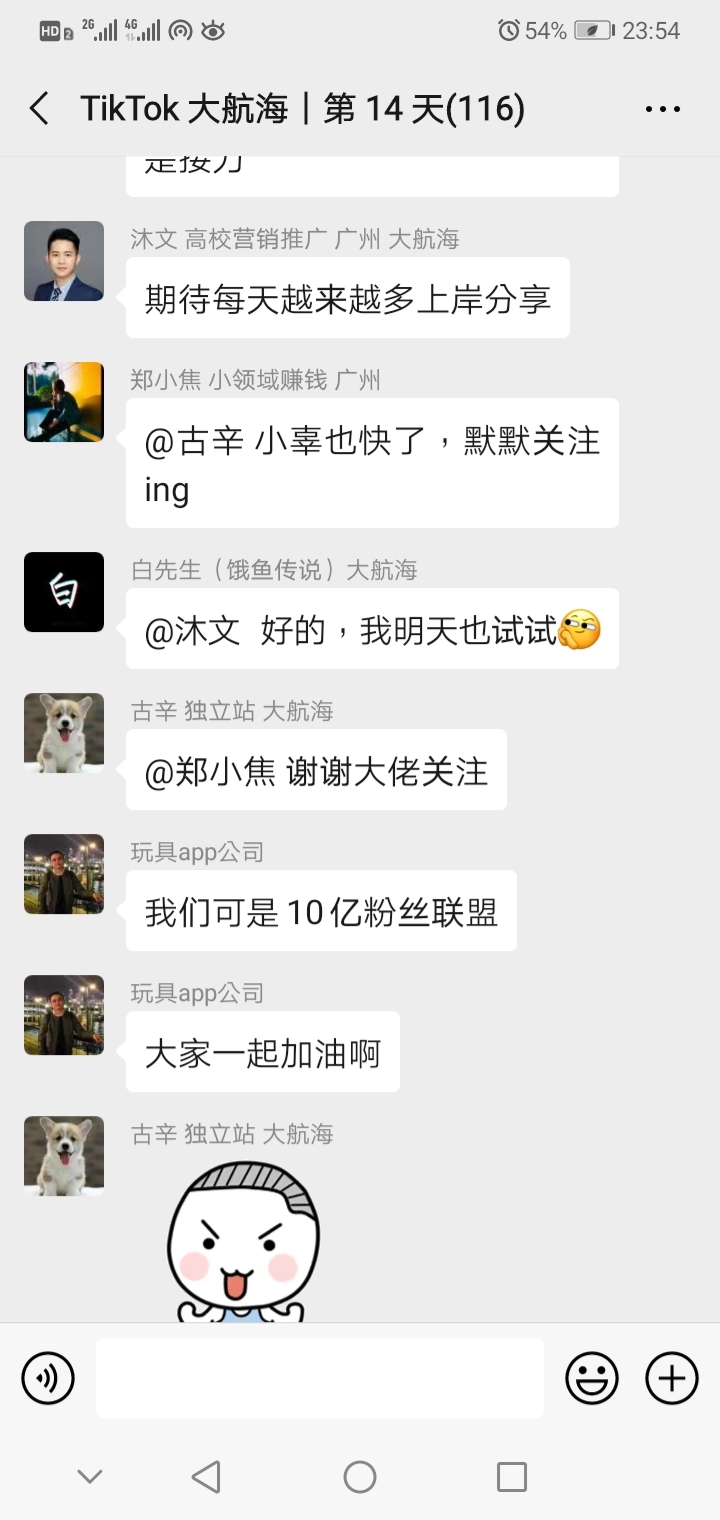Viewport: 720px width, 1520px height.
Task: View 郑小焦's profile avatar
Action: coord(64,402)
